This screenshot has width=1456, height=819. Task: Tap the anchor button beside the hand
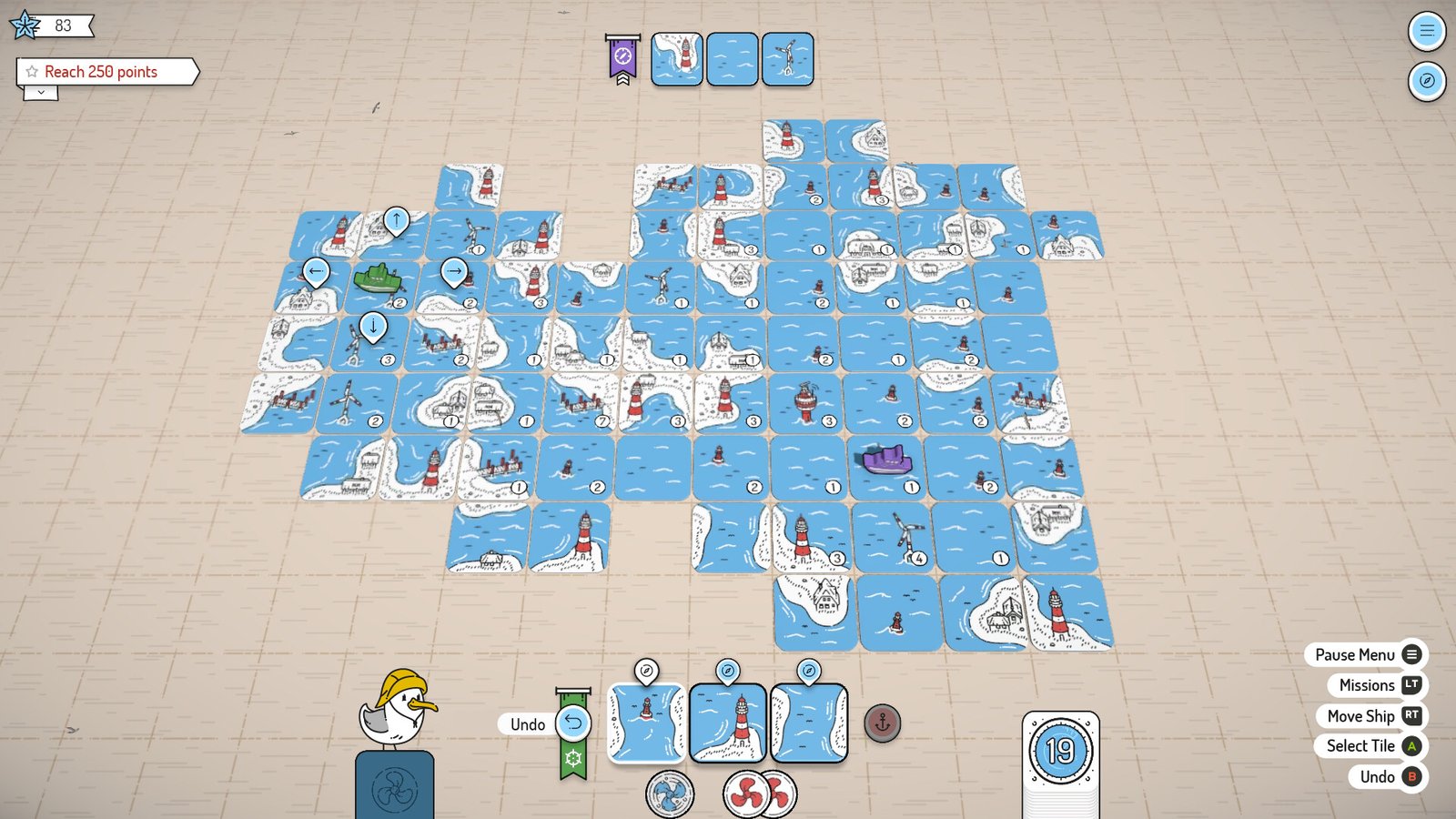[882, 723]
